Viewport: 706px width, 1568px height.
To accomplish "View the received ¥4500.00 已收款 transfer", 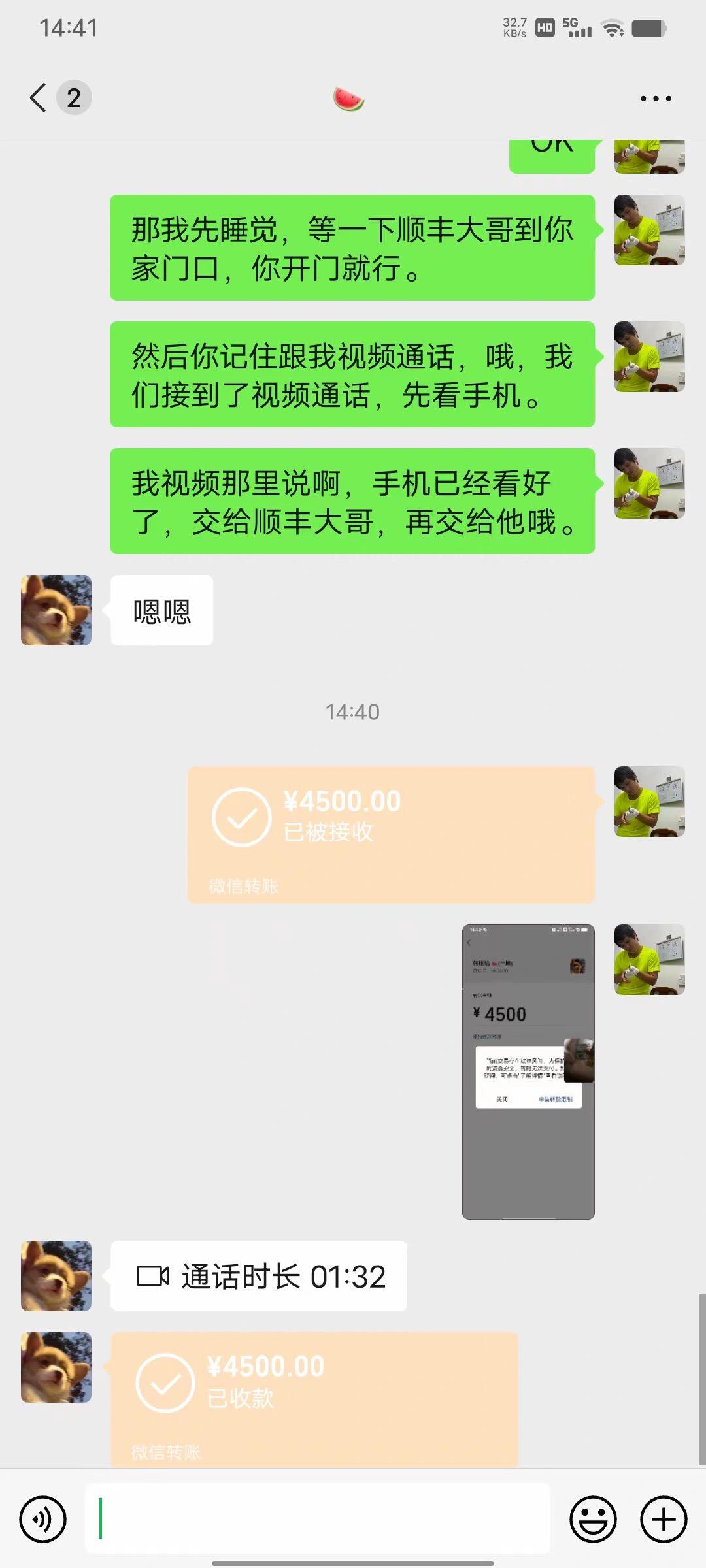I will coord(314,1398).
